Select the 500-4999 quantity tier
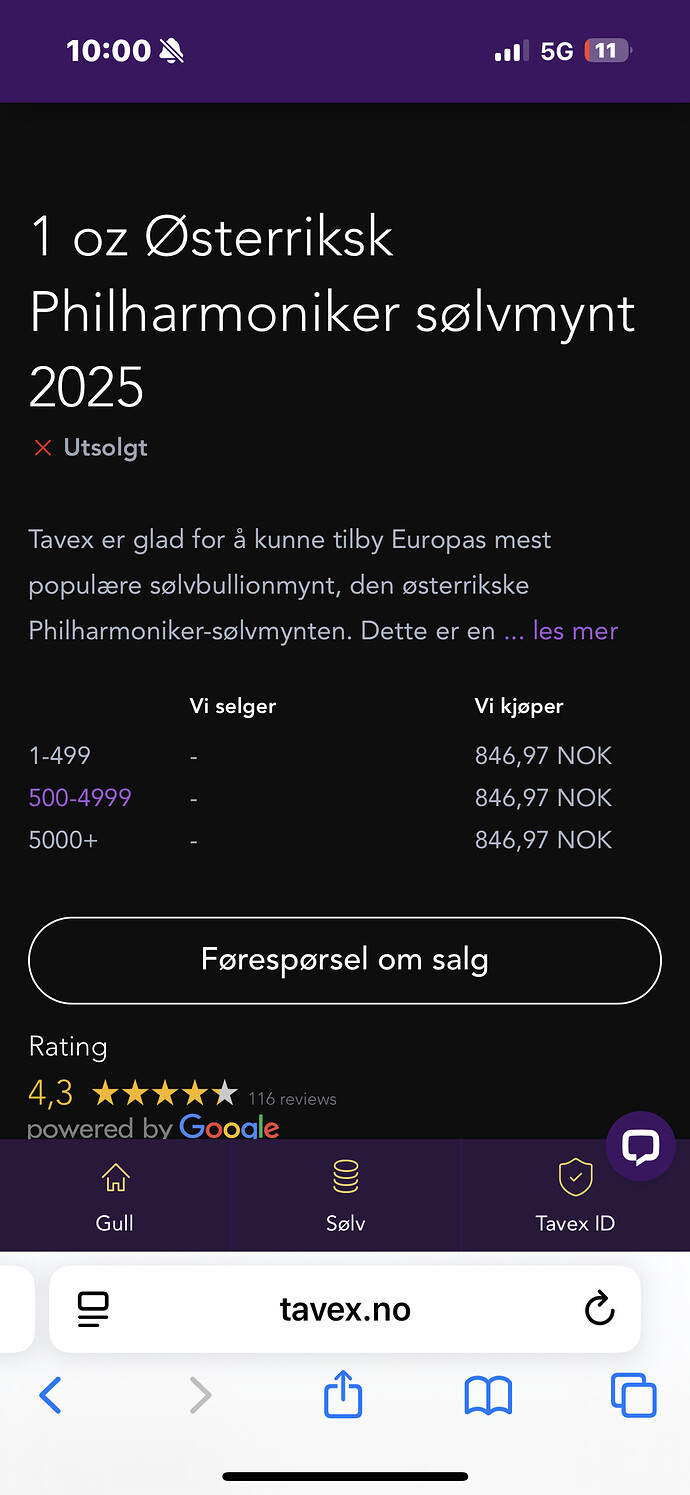The image size is (690, 1495). pos(80,798)
